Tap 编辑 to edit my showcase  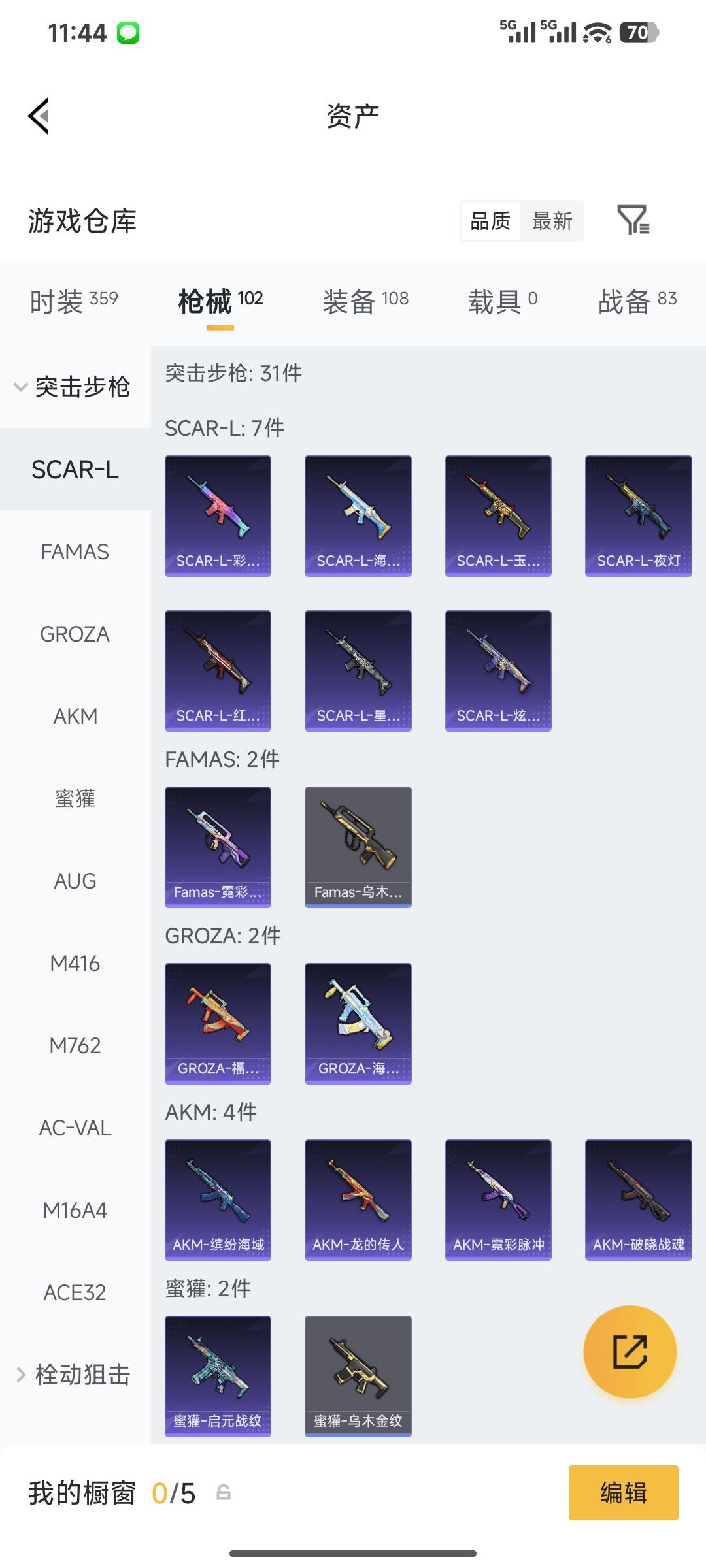pos(622,1493)
